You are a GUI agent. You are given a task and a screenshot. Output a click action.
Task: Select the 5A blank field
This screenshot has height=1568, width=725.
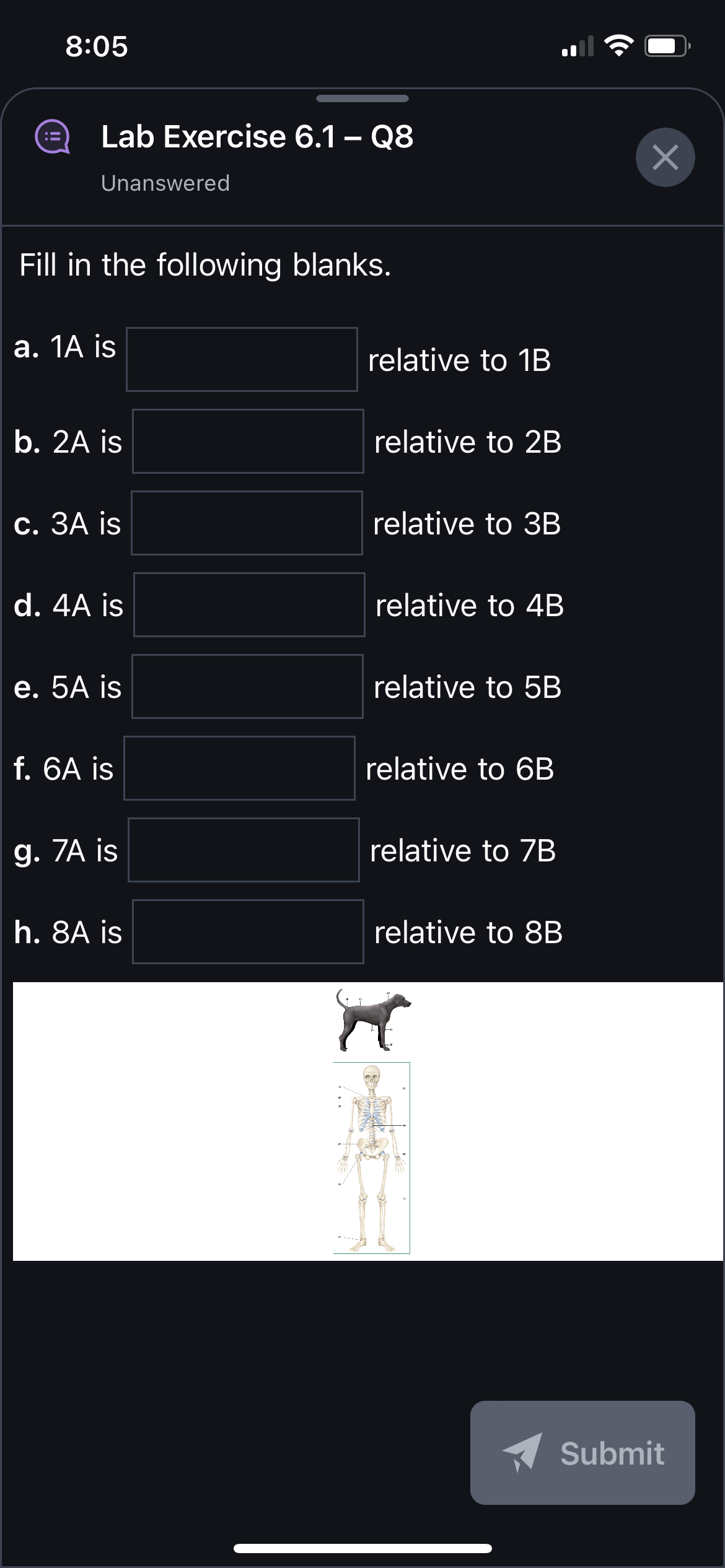coord(247,686)
